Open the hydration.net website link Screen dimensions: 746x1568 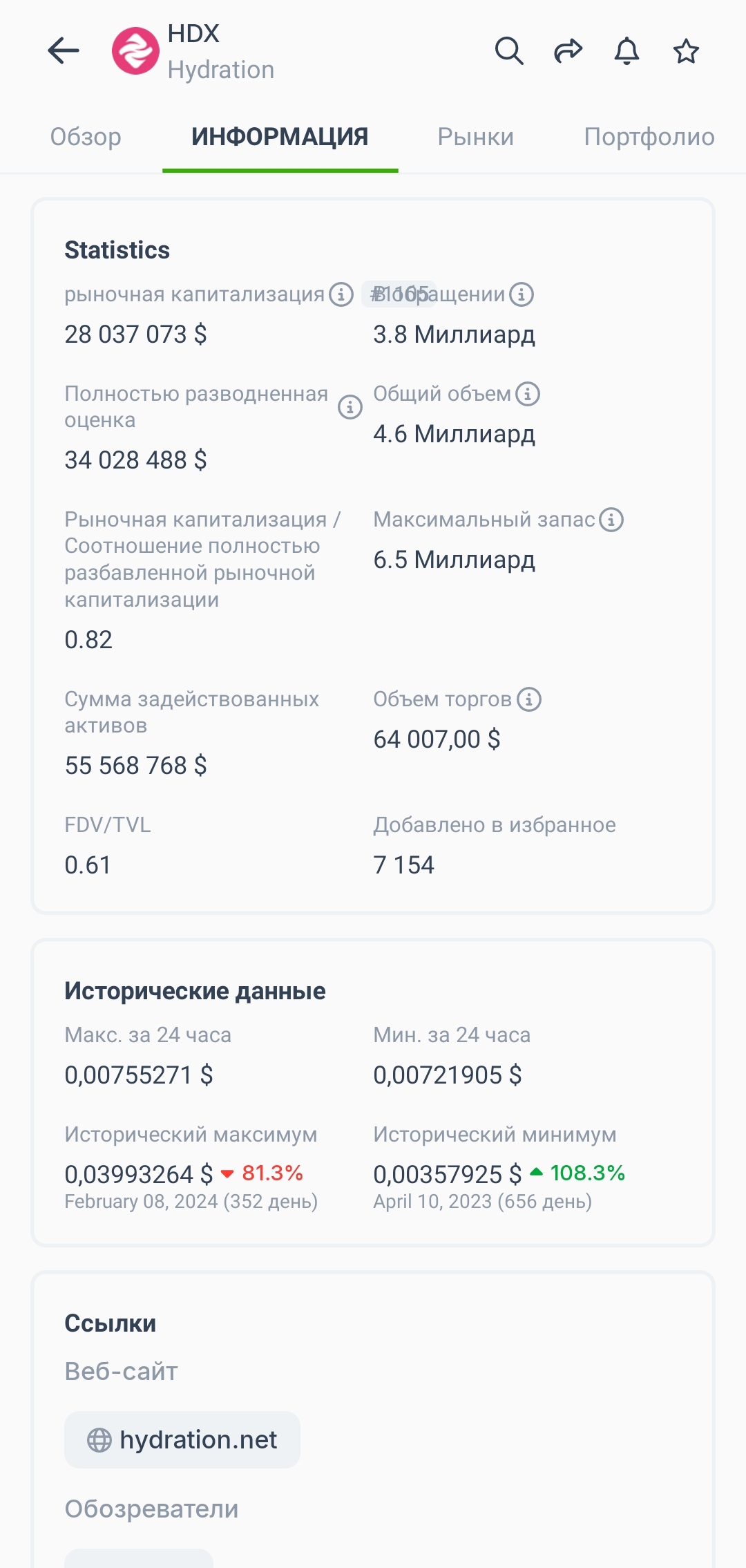[182, 1439]
